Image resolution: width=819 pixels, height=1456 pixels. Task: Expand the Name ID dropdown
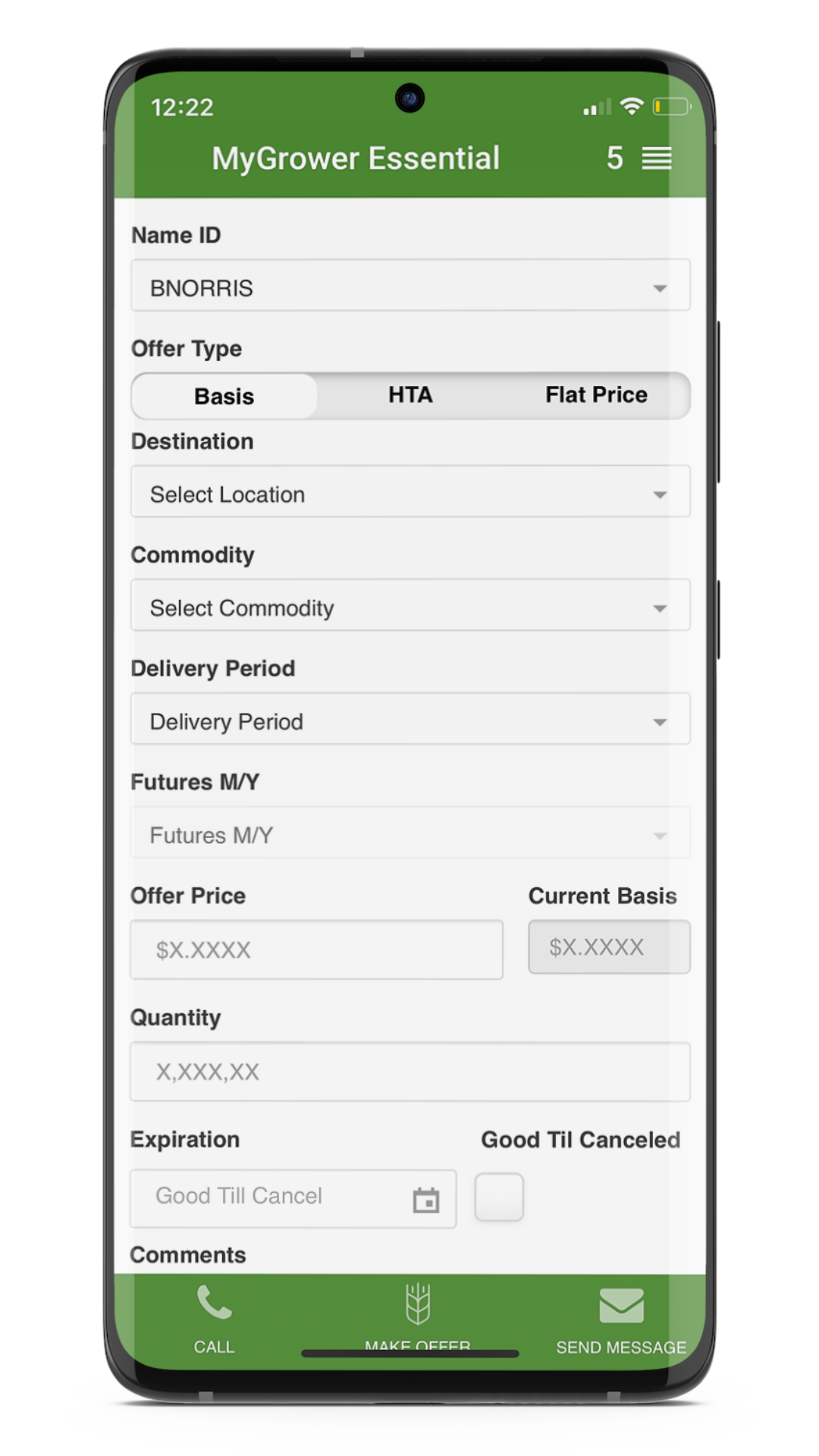410,287
